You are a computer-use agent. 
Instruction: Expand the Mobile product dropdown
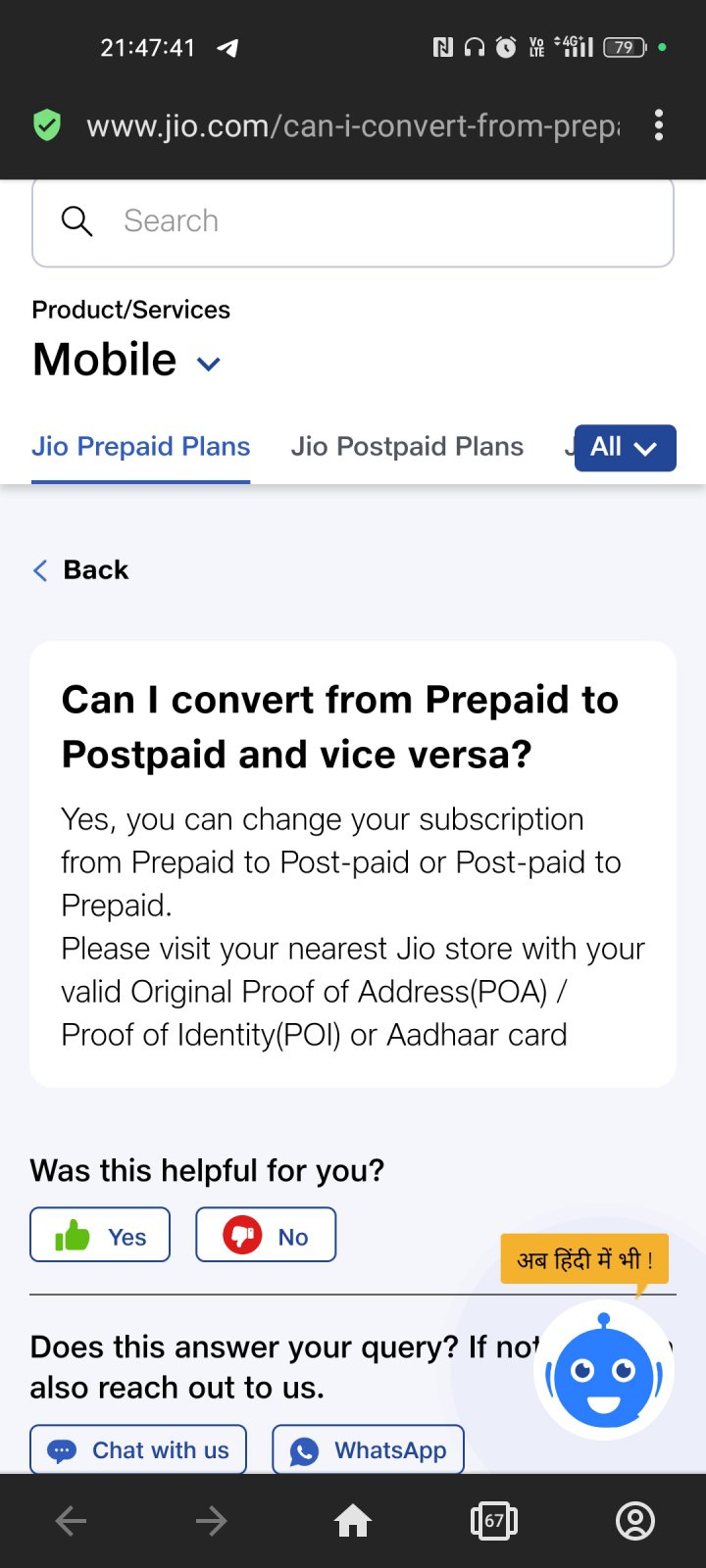coord(126,360)
